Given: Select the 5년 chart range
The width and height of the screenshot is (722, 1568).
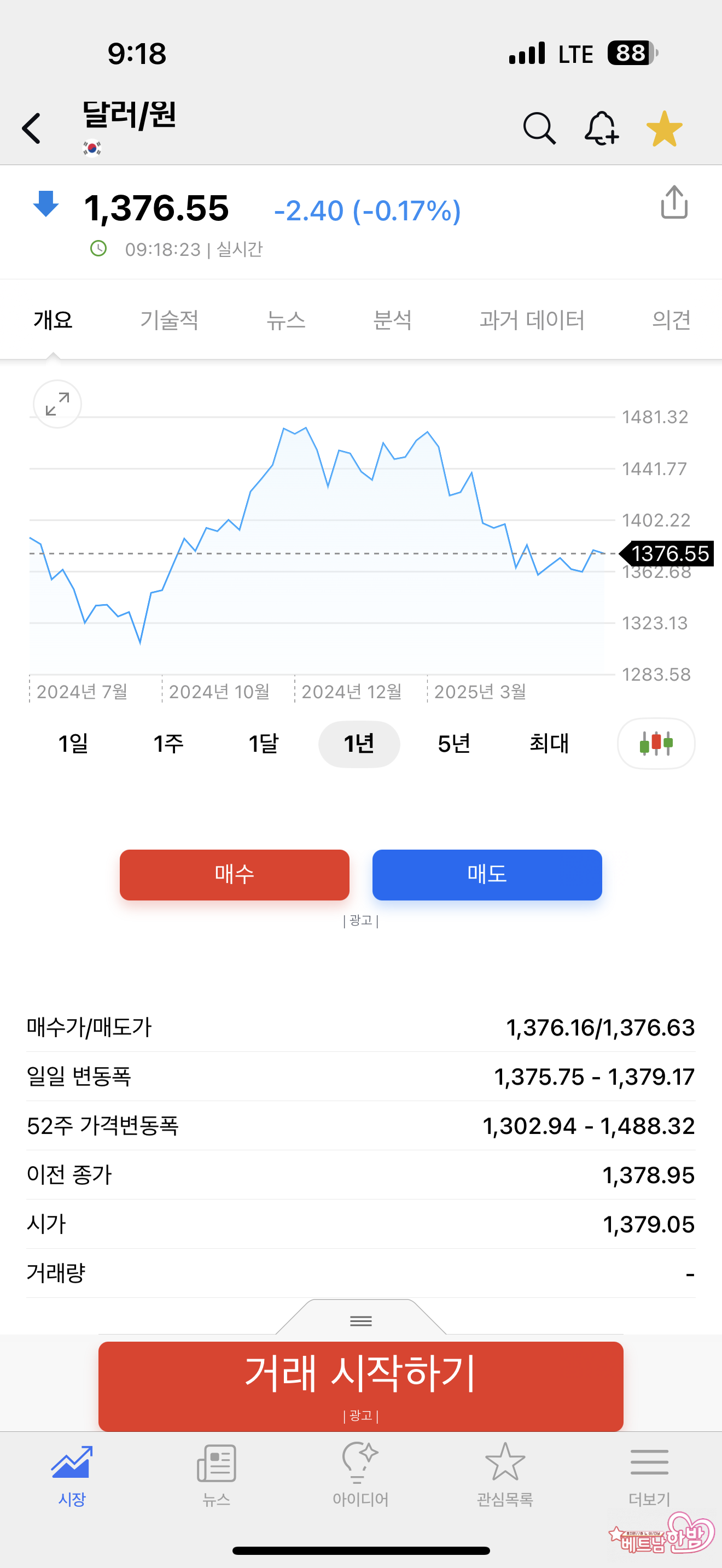Looking at the screenshot, I should [453, 744].
